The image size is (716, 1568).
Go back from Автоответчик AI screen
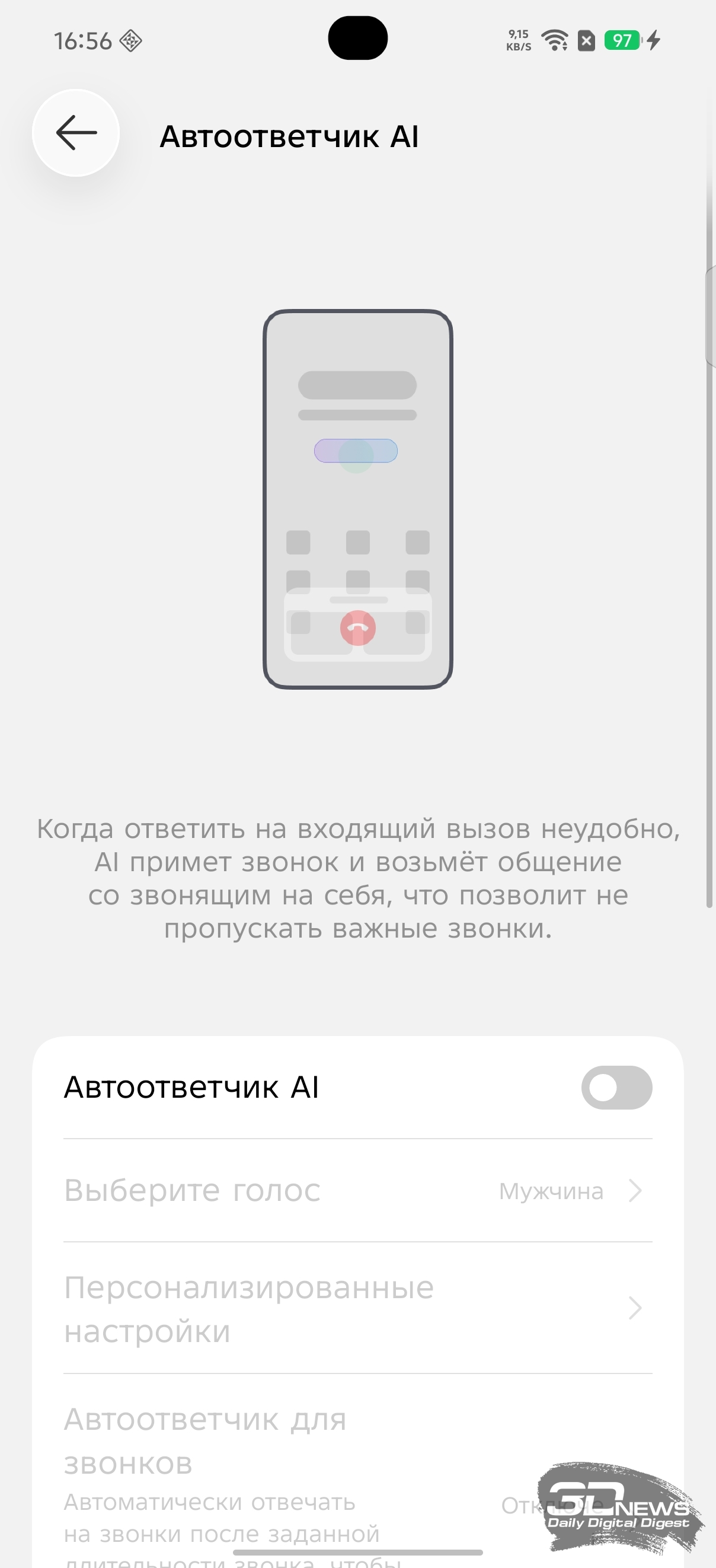(76, 133)
